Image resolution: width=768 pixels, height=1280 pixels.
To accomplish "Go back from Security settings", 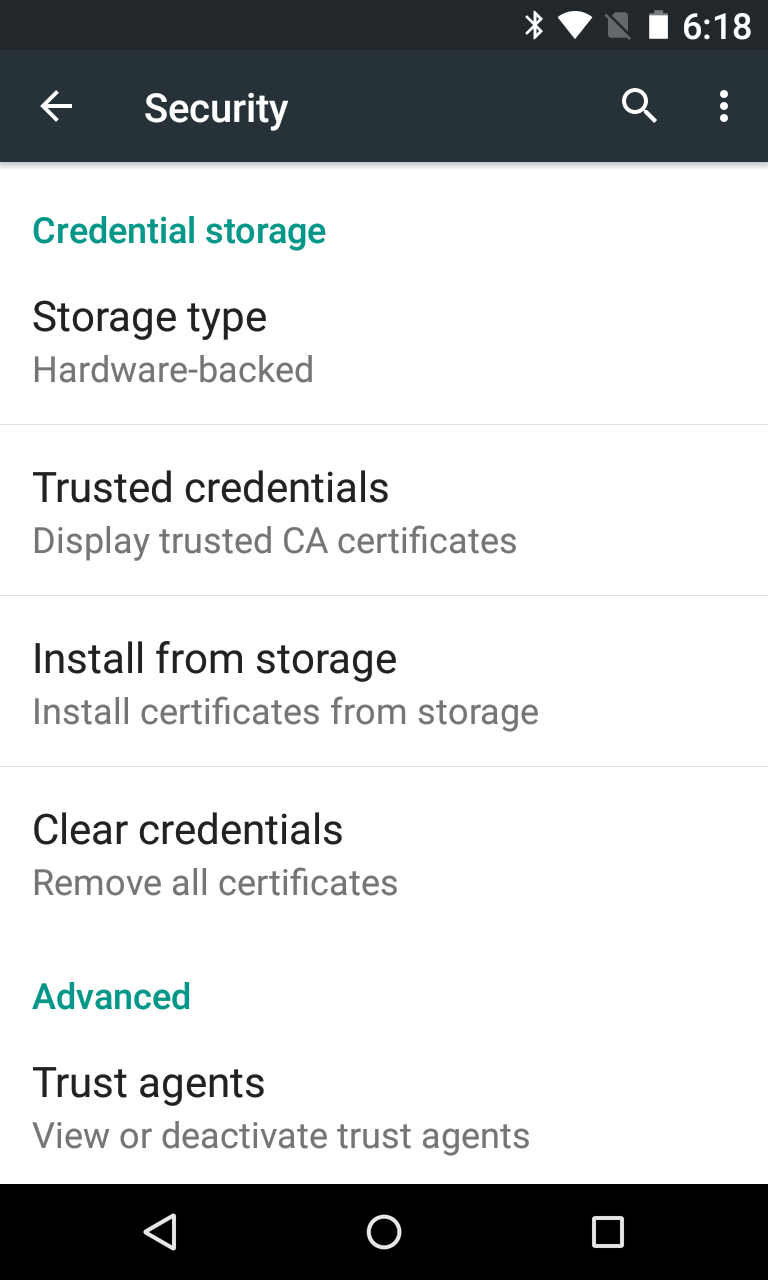I will pyautogui.click(x=57, y=107).
